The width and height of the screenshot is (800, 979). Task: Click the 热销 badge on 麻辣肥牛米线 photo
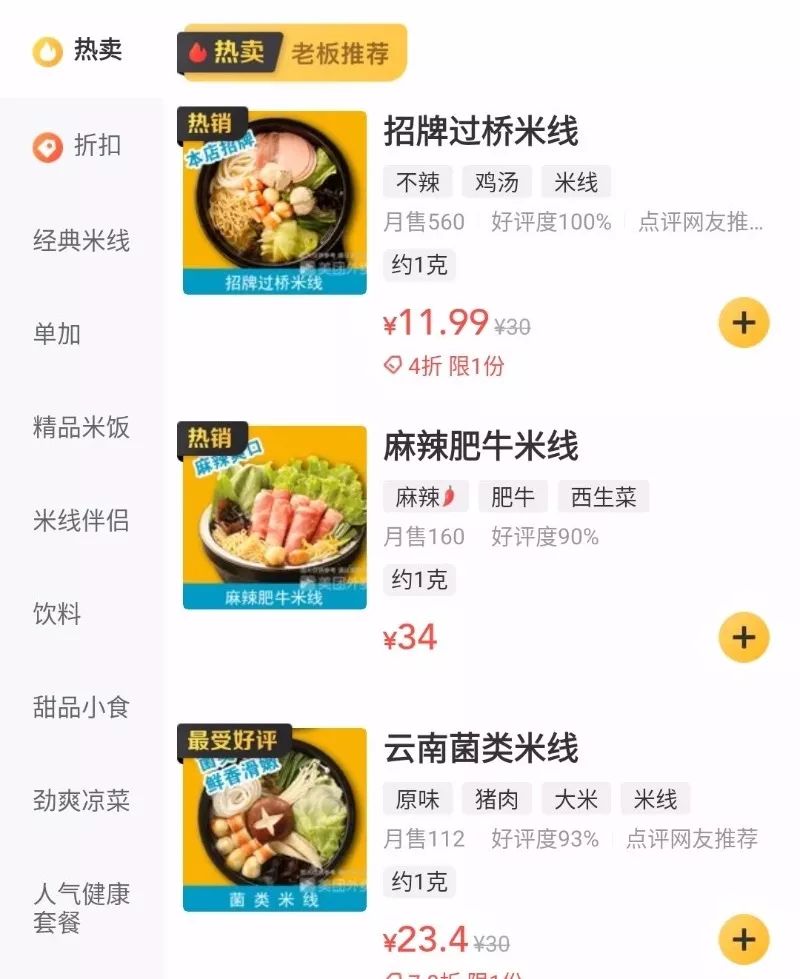click(212, 437)
